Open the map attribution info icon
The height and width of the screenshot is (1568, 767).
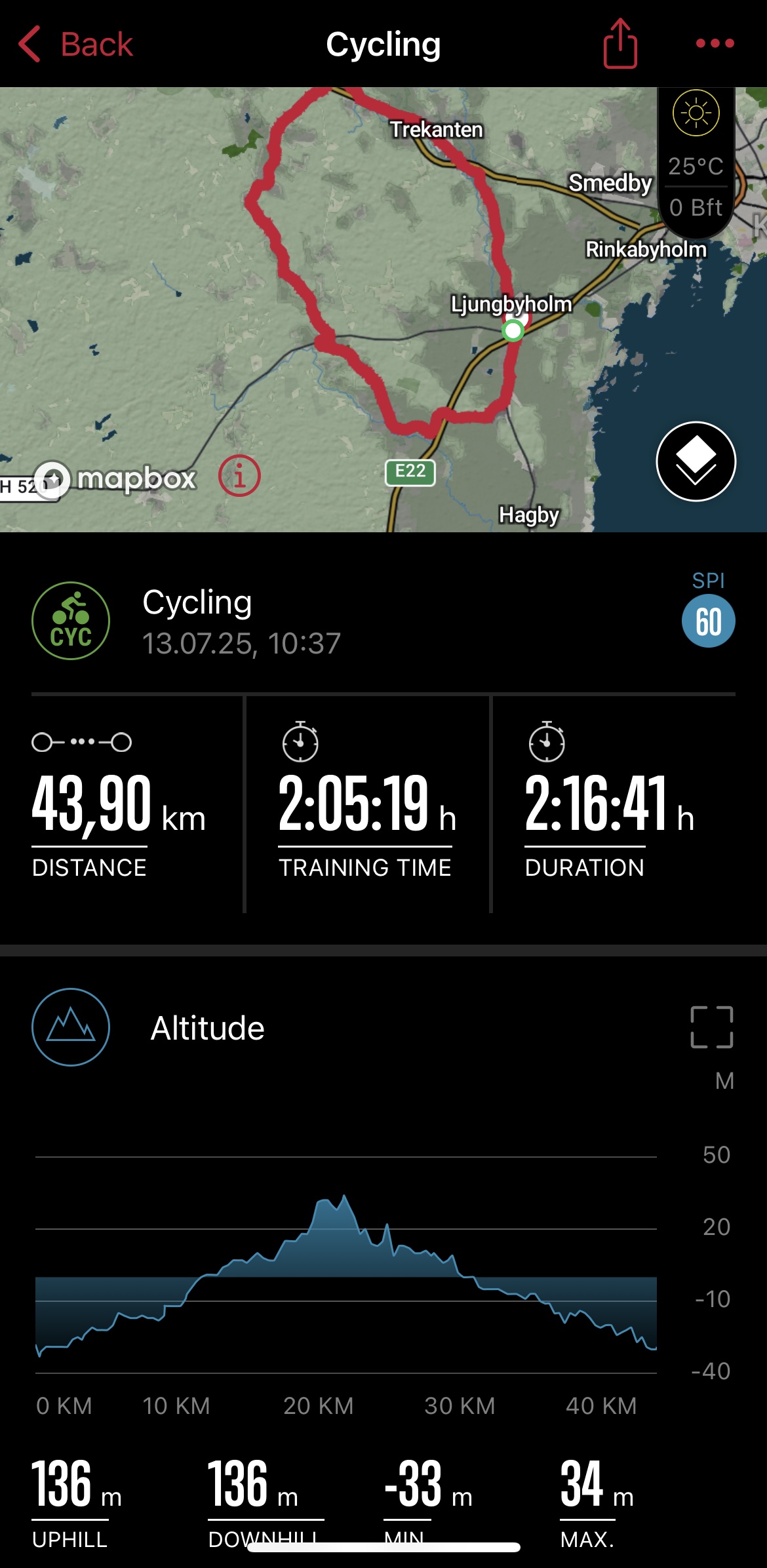click(x=239, y=475)
